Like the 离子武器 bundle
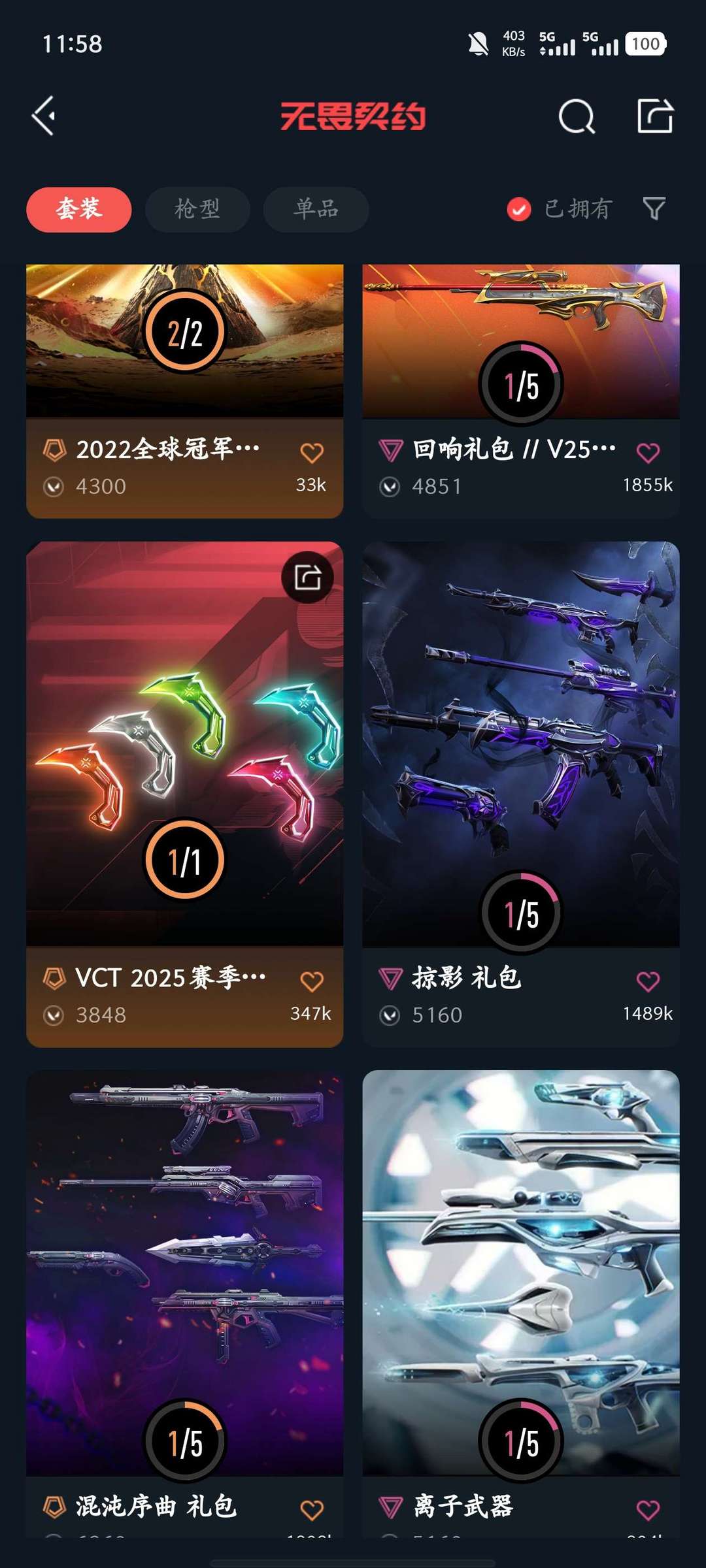 pos(648,1510)
